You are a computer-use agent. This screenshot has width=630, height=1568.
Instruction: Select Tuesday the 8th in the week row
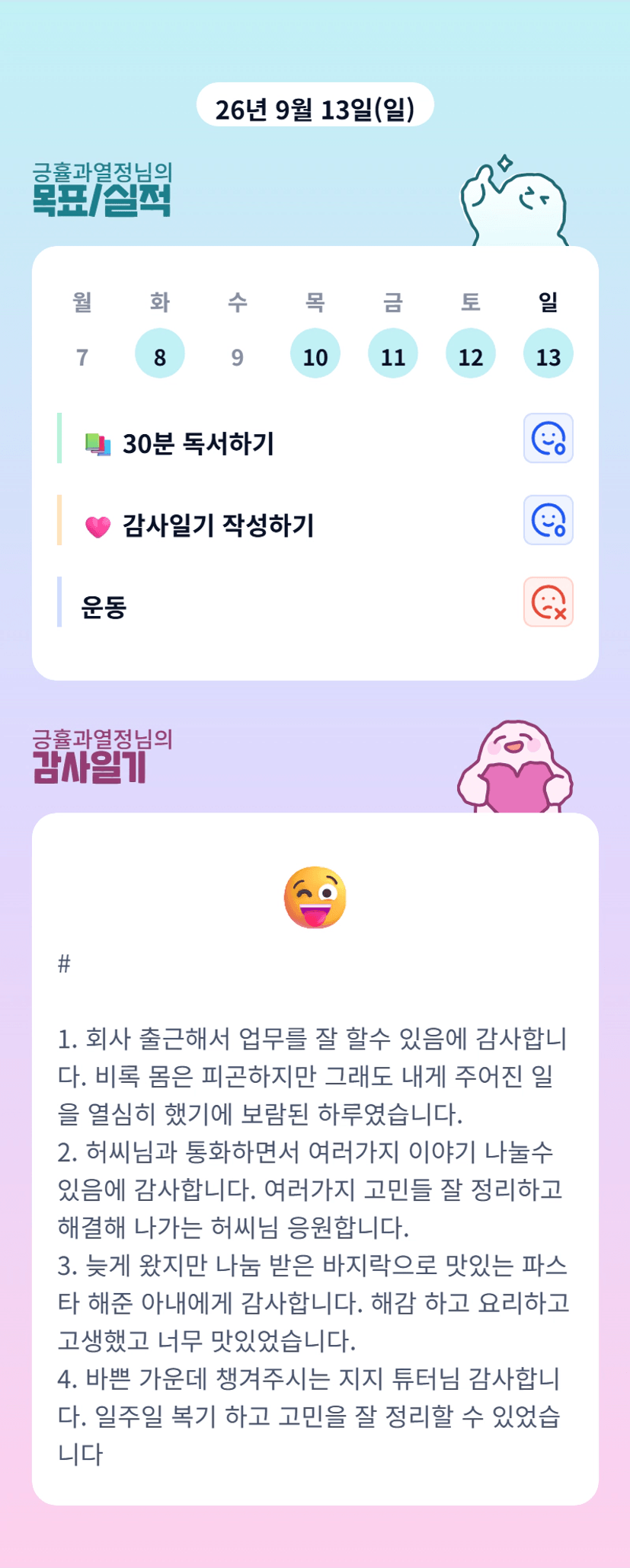[x=160, y=354]
